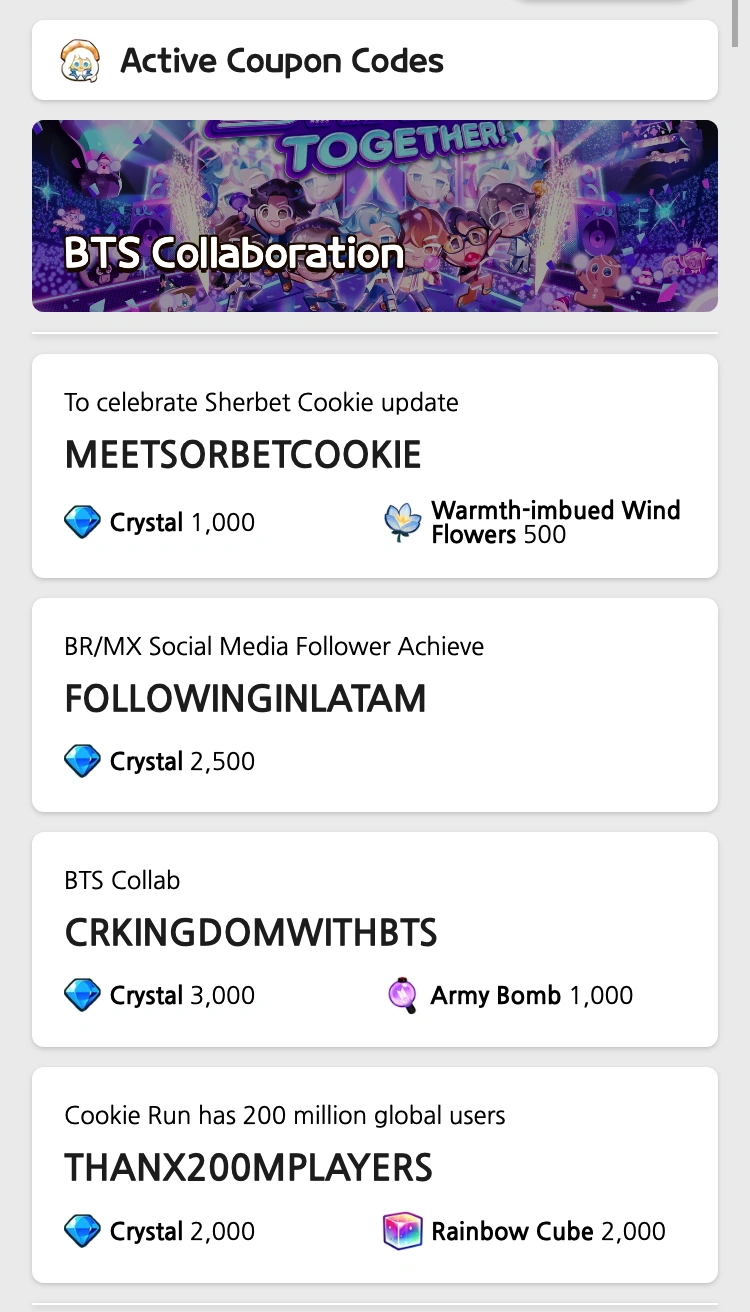
Task: Click the BR/MX Social Media Follower text
Action: [273, 647]
